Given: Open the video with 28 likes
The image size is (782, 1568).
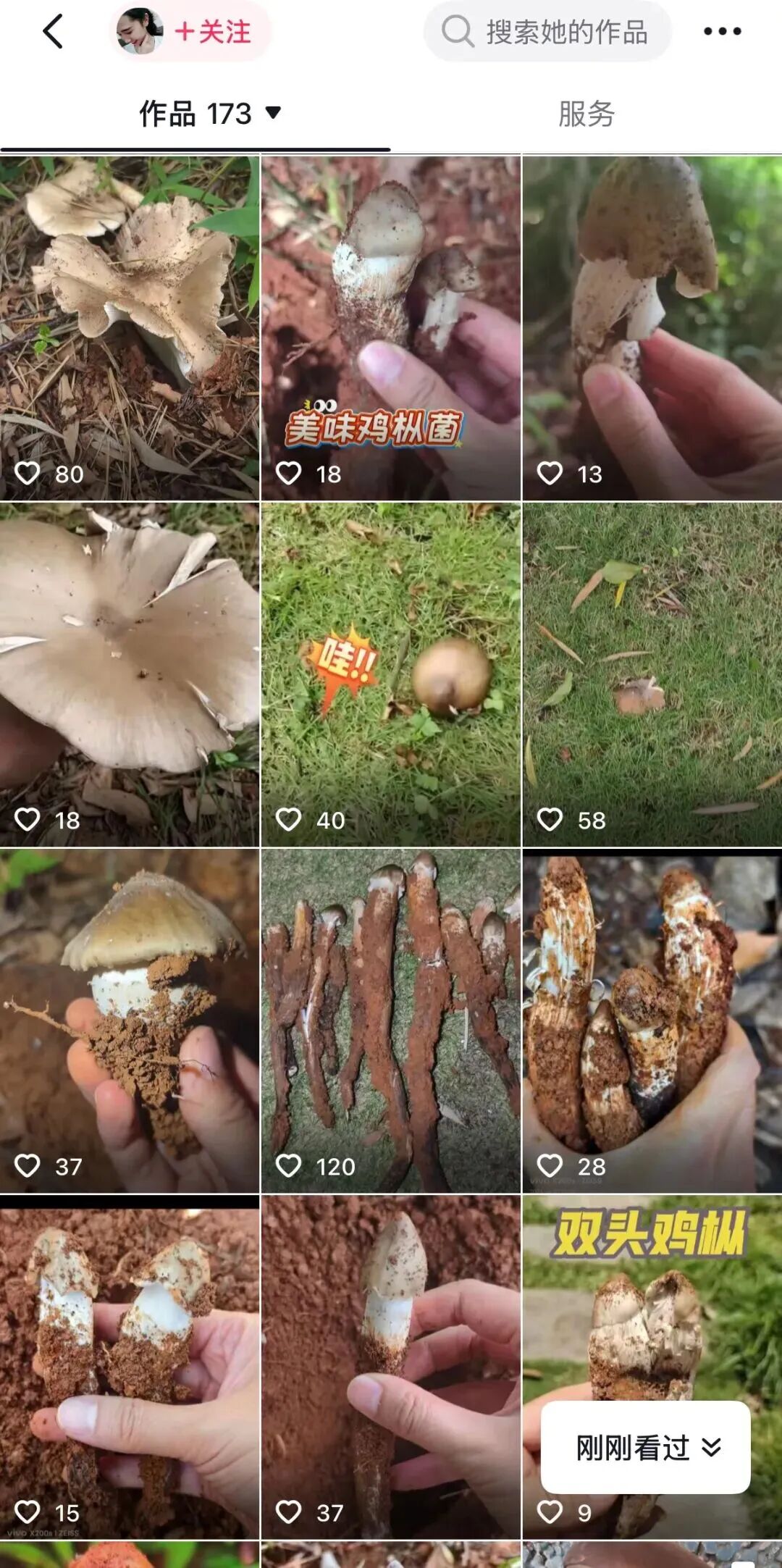Looking at the screenshot, I should [652, 1021].
